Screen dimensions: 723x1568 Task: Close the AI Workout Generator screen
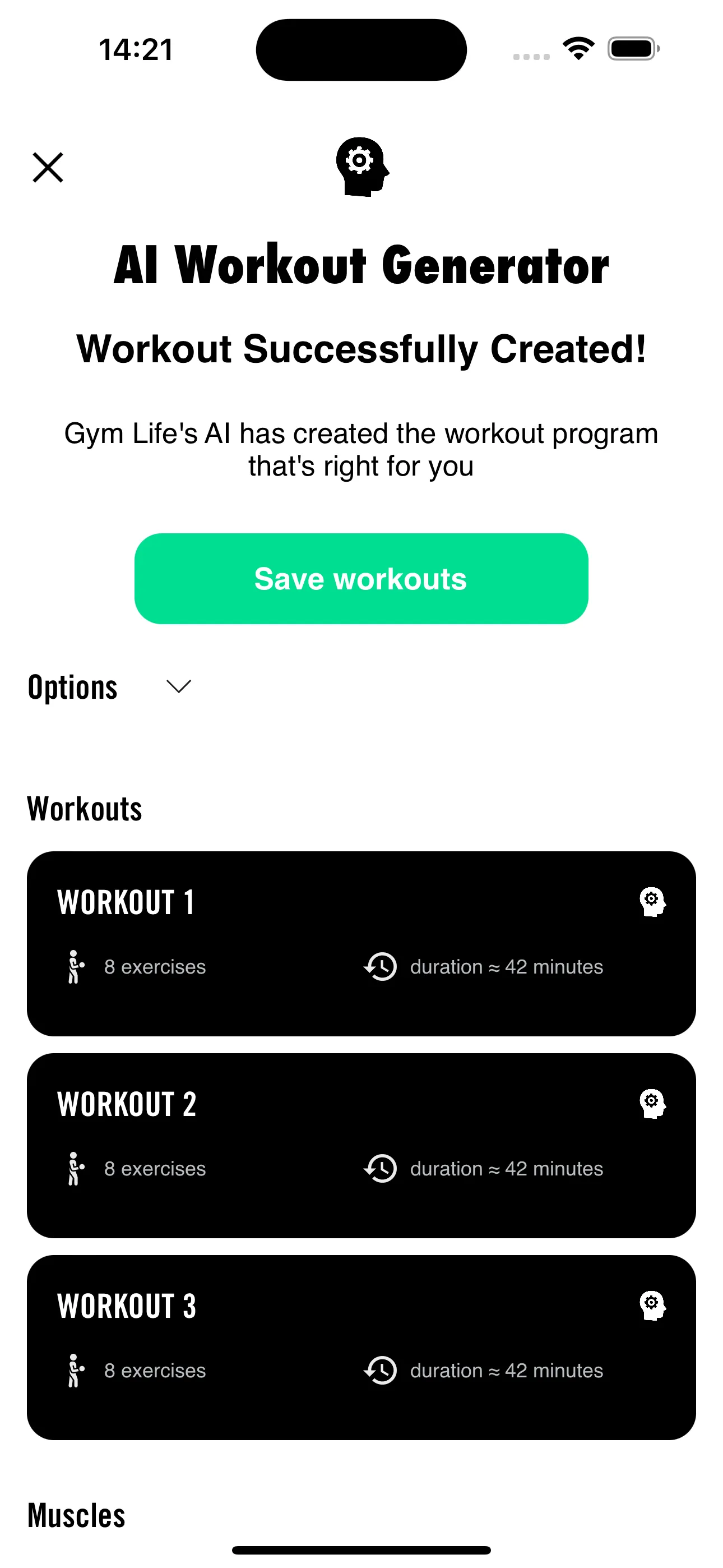[48, 167]
